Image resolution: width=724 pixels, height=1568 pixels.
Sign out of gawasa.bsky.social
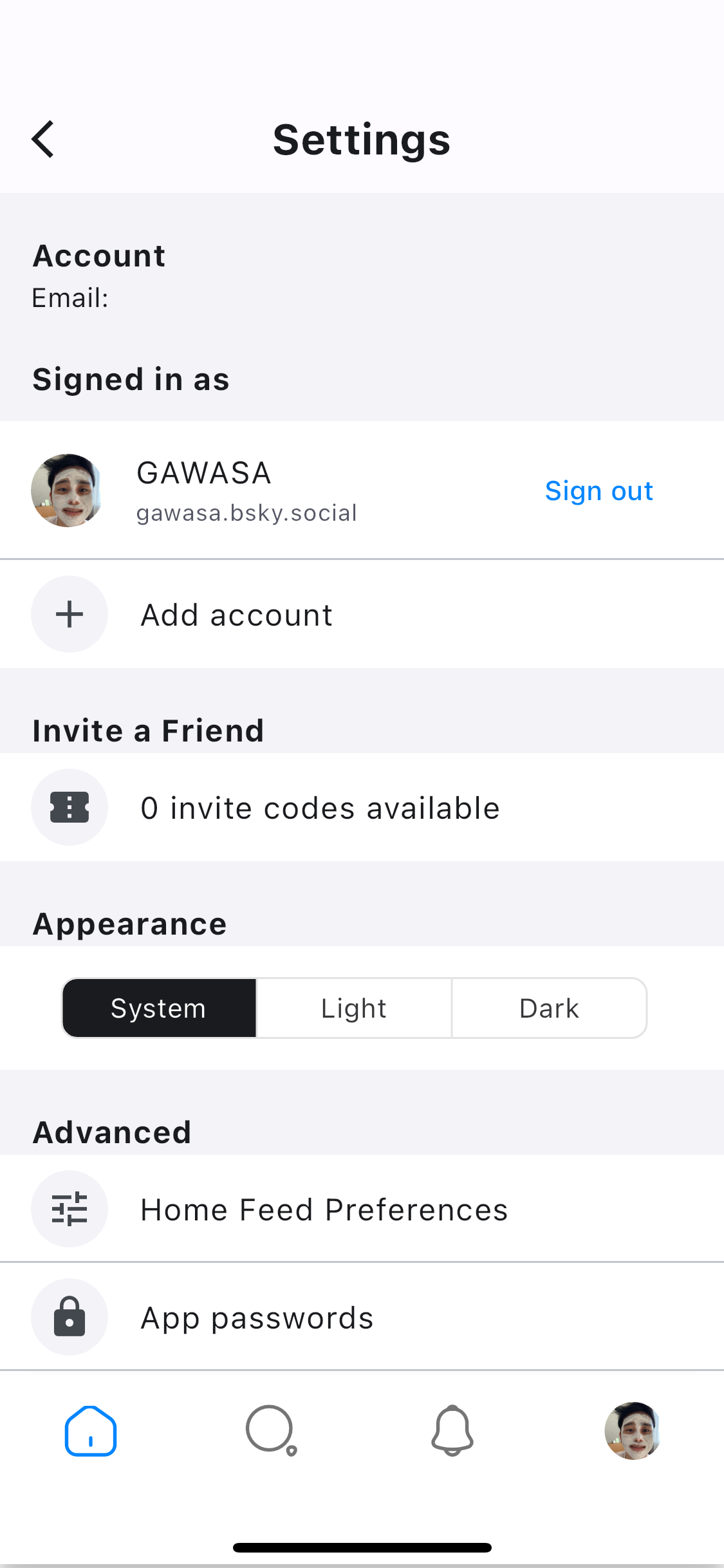[598, 490]
